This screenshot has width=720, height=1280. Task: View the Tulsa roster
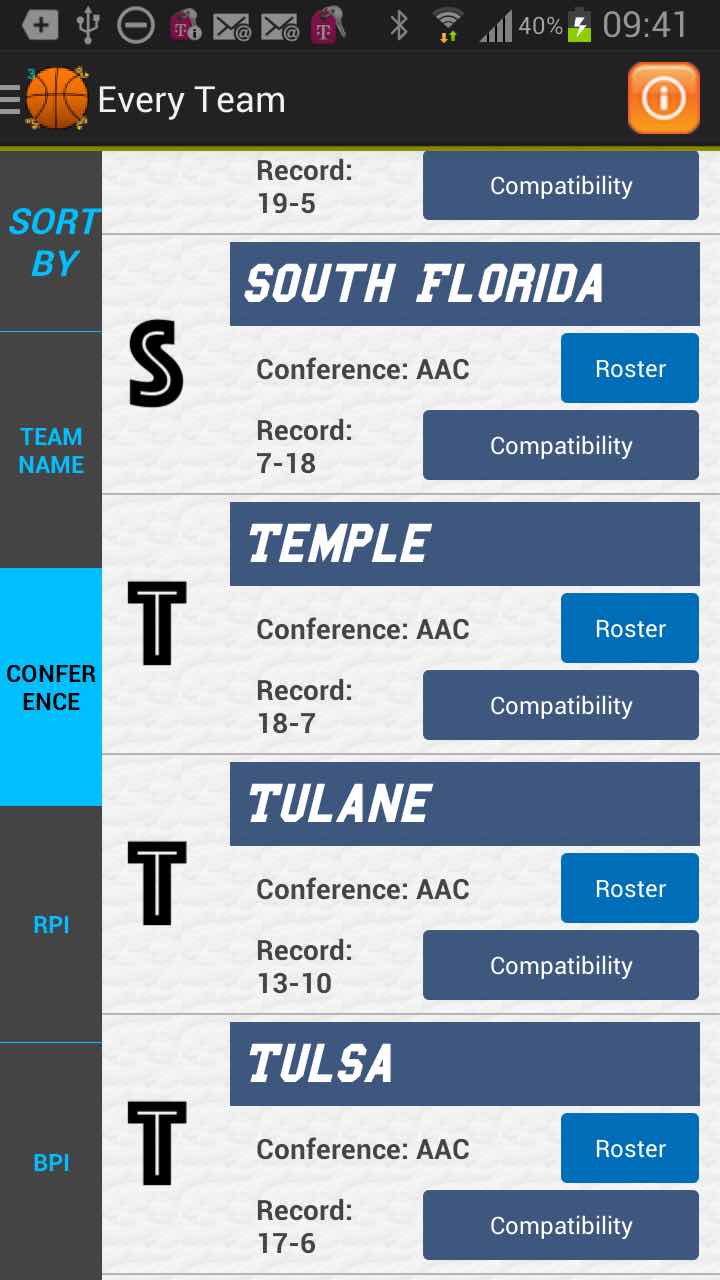(x=629, y=1149)
